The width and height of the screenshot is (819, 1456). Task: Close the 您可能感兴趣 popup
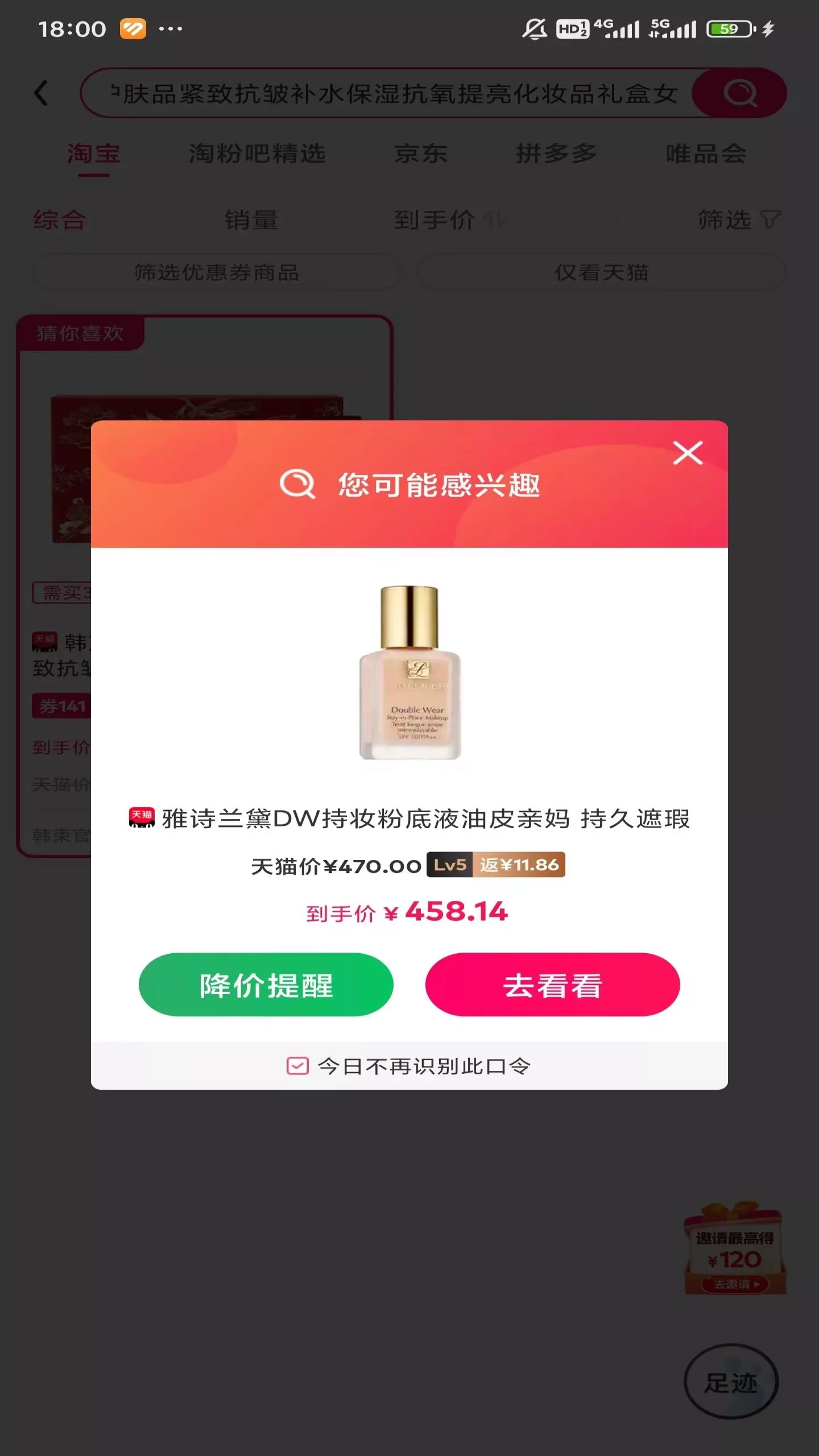click(x=688, y=453)
